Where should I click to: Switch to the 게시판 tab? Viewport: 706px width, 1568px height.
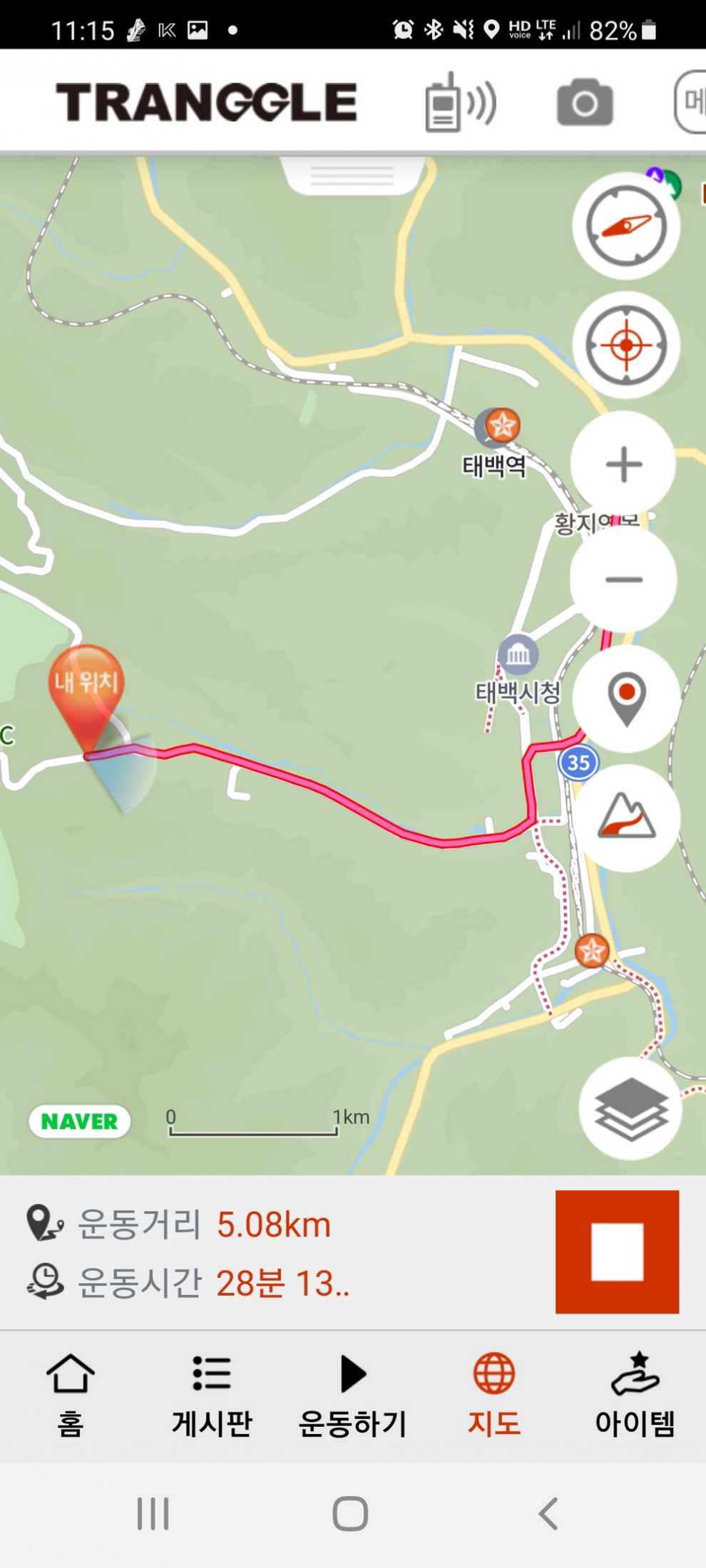[x=212, y=1395]
